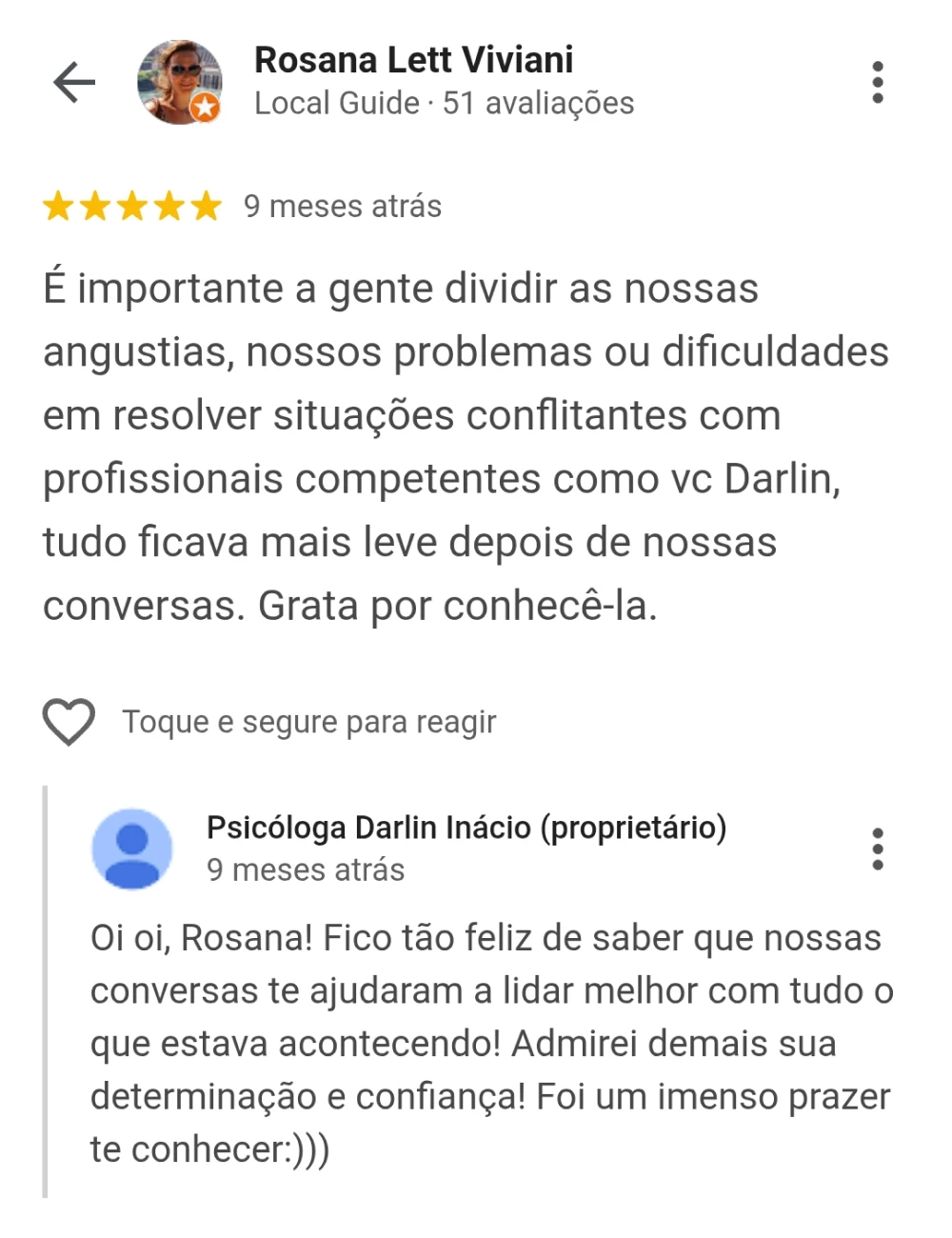Viewport: 952px width, 1238px height.
Task: Open overflow menu for Rosana's review
Action: point(877,82)
